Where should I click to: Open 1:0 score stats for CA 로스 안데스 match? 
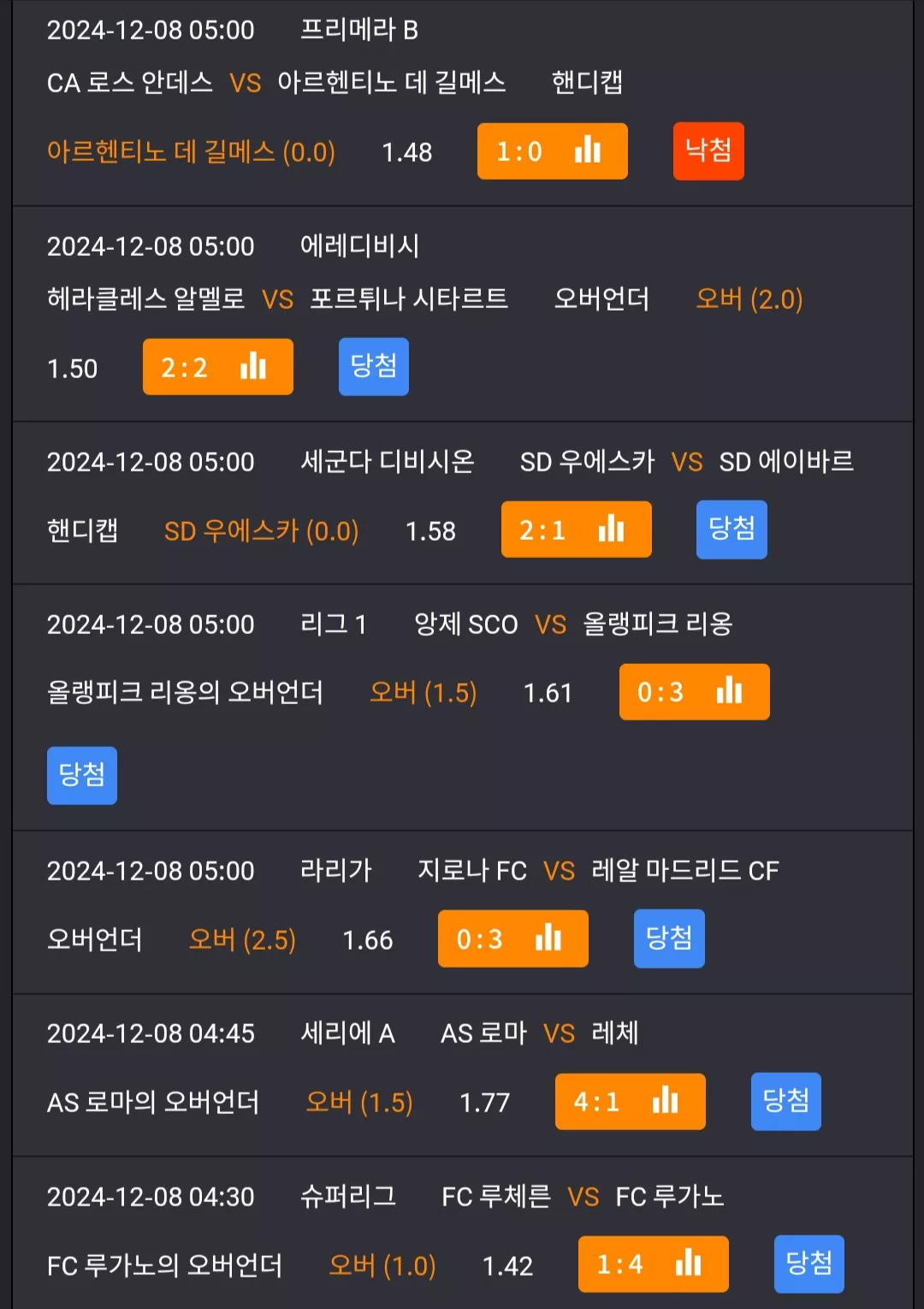tap(552, 151)
